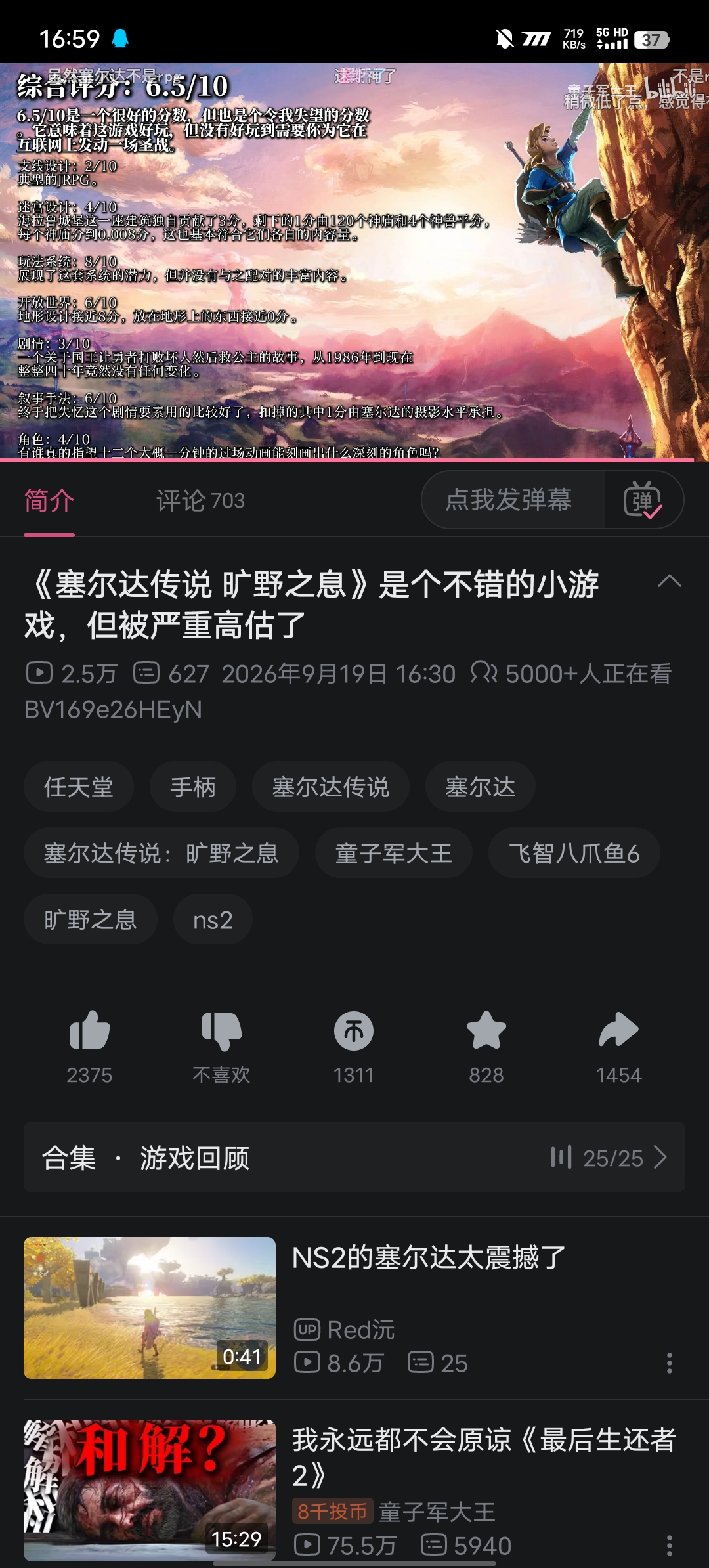
Task: Switch to the 评论 703 tab
Action: pyautogui.click(x=200, y=501)
